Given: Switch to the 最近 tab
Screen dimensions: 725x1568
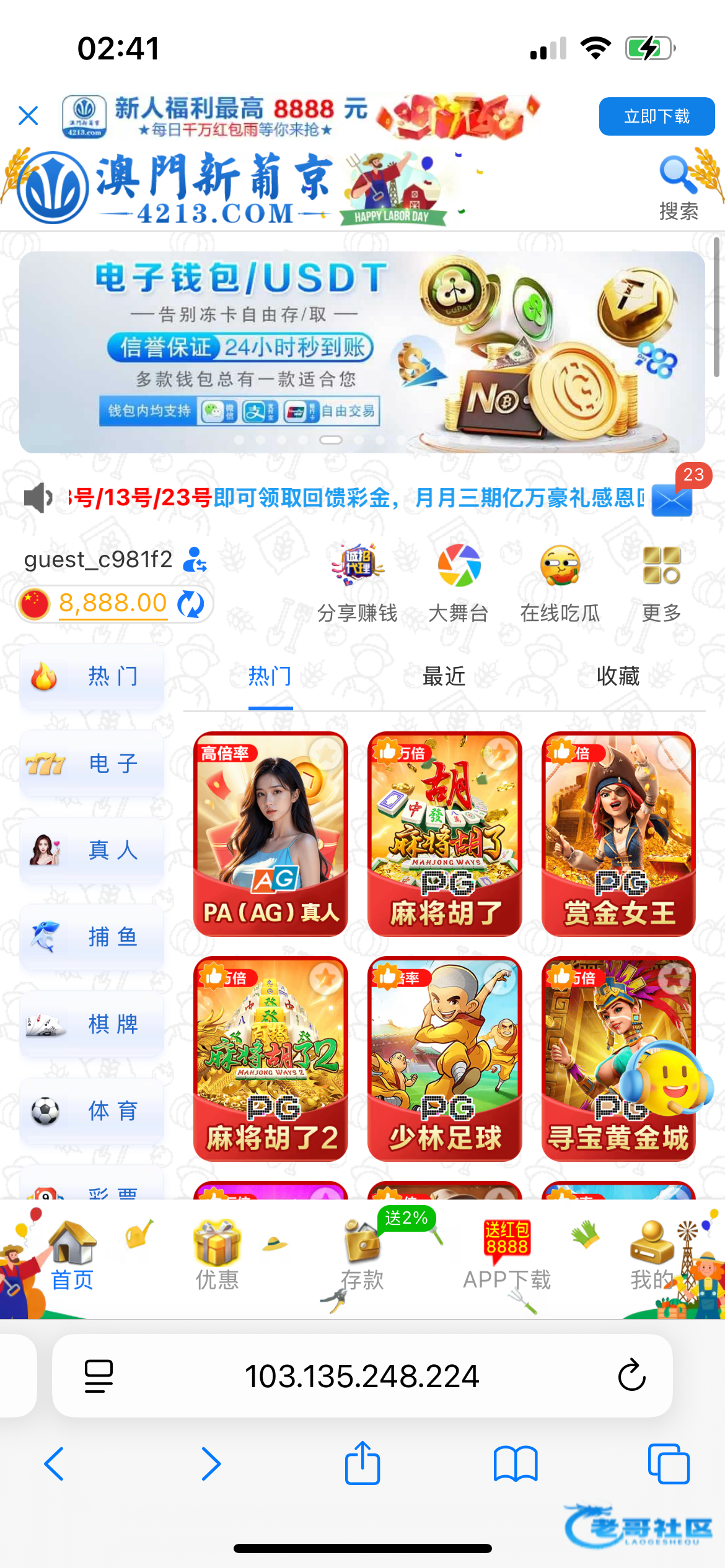Looking at the screenshot, I should click(x=444, y=676).
